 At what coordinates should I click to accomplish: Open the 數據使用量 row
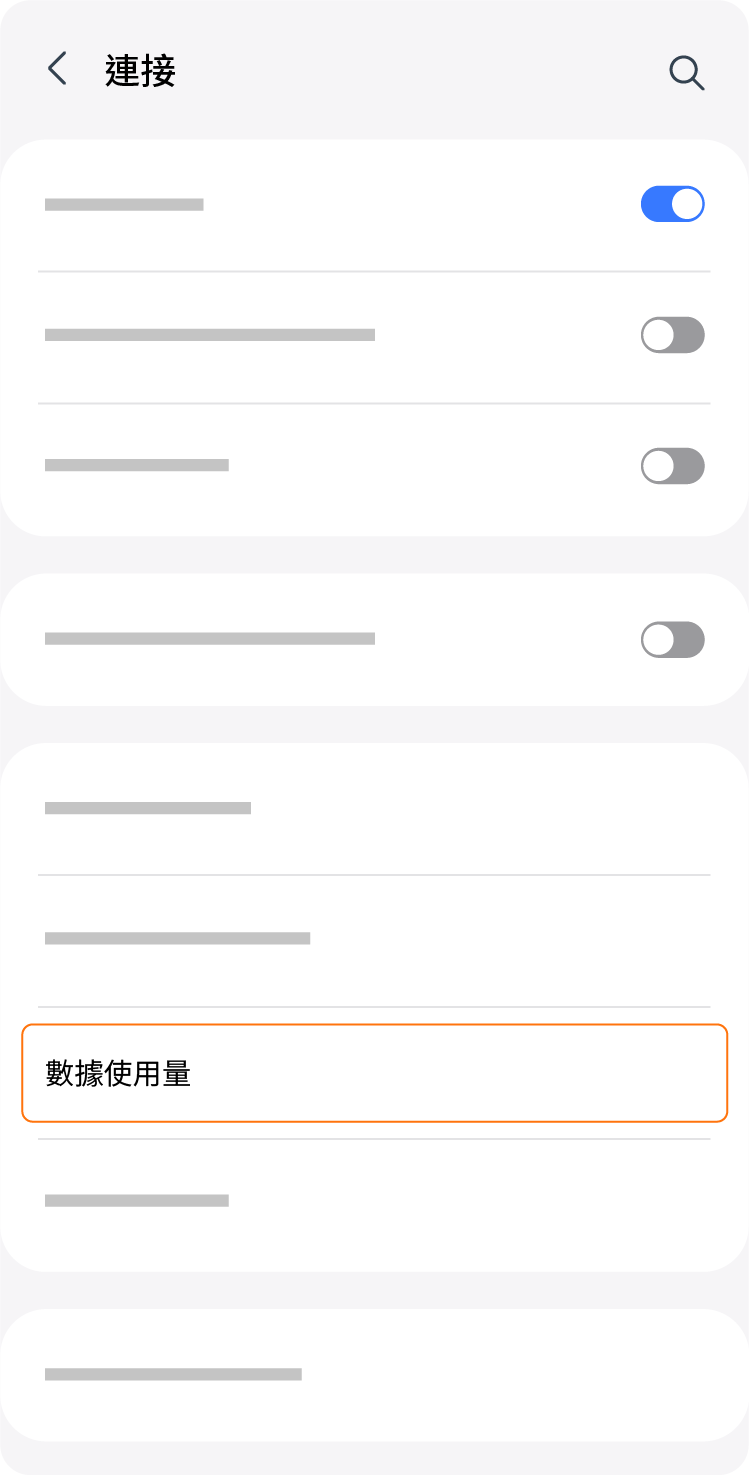pyautogui.click(x=374, y=1073)
